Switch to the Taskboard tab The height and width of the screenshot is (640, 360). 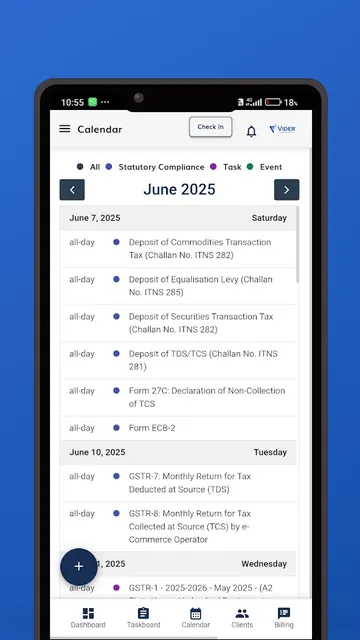143,618
